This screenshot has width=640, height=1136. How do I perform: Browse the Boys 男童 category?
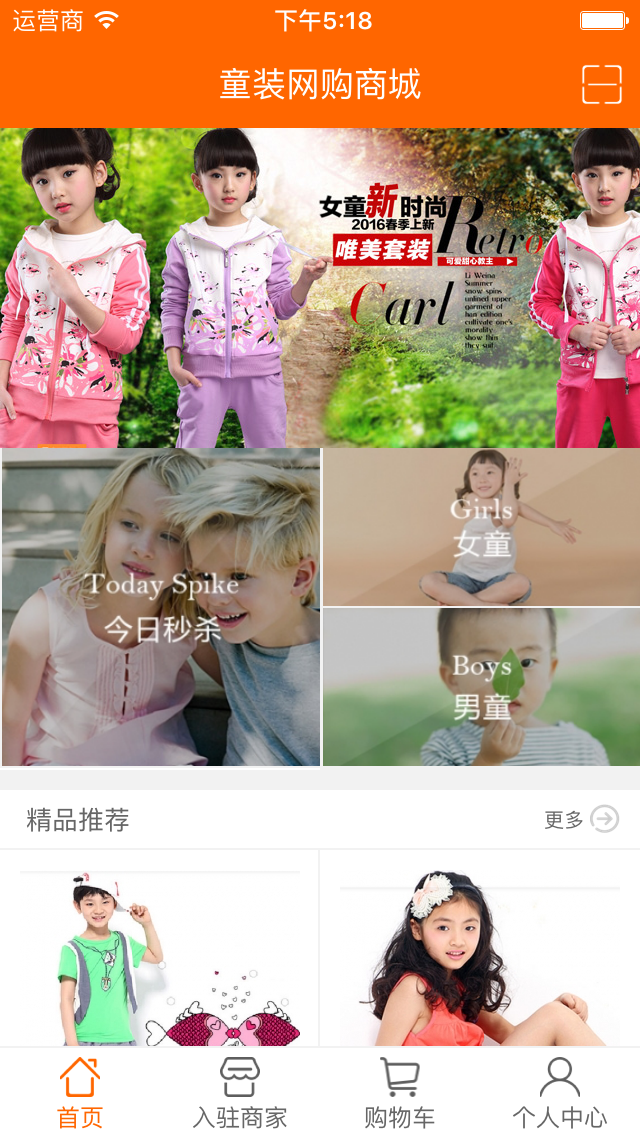coord(481,687)
